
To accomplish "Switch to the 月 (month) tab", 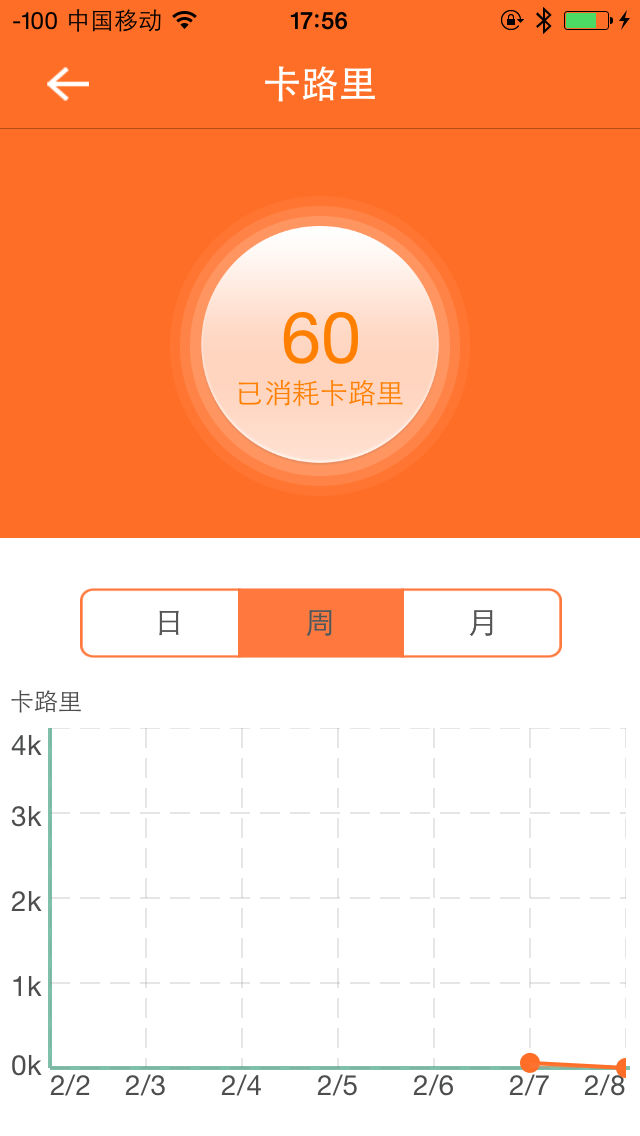I will 482,623.
